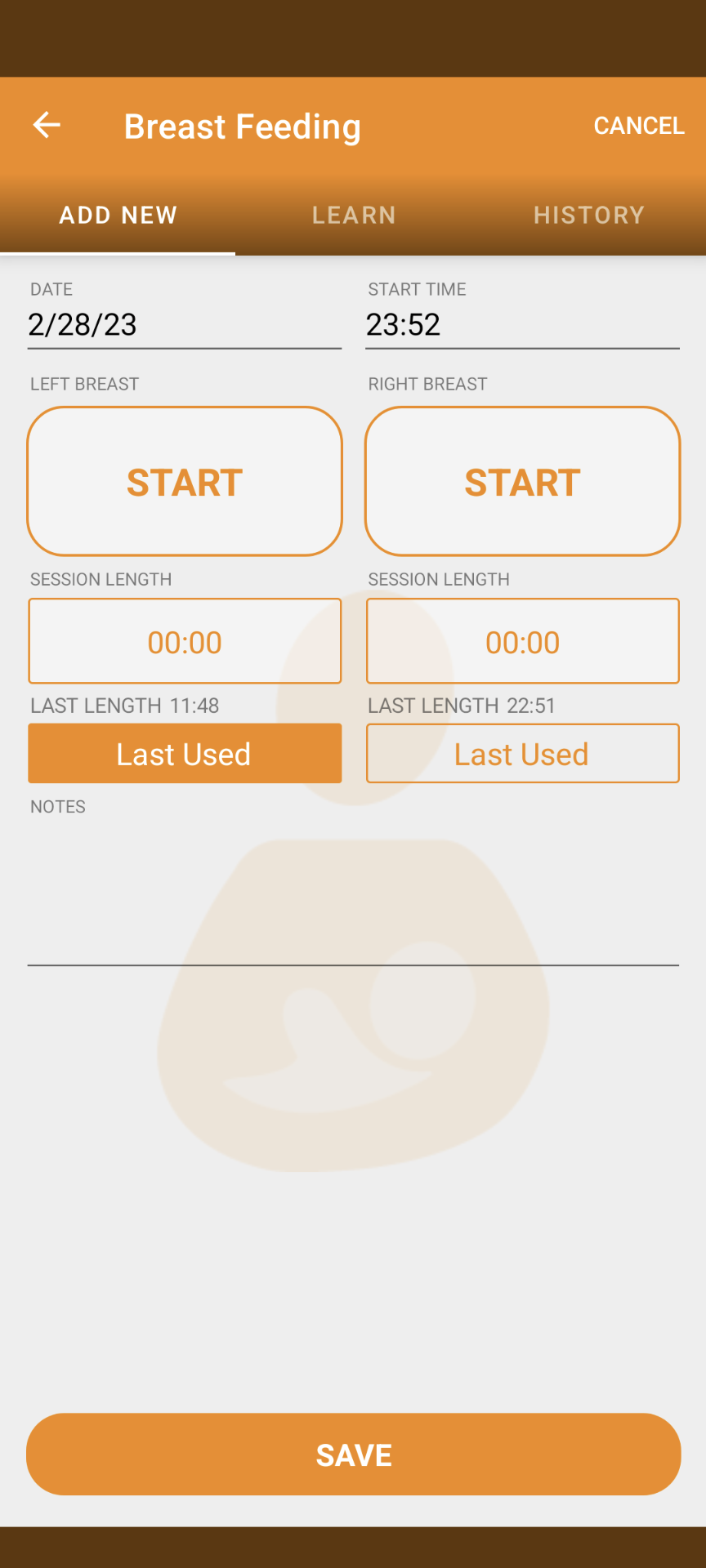The image size is (706, 1568).
Task: Click the NOTES text area
Action: click(353, 898)
